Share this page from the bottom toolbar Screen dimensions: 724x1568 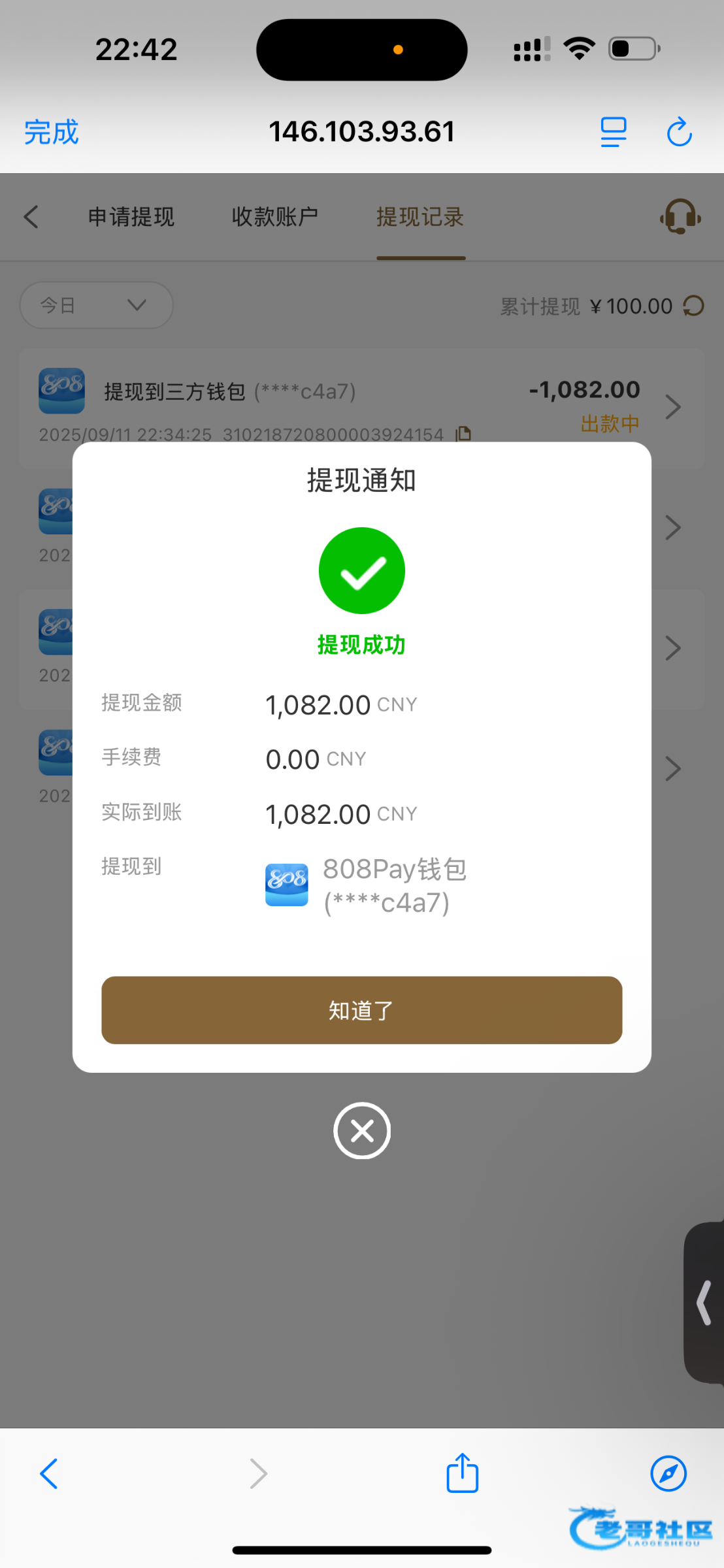pos(463,1473)
